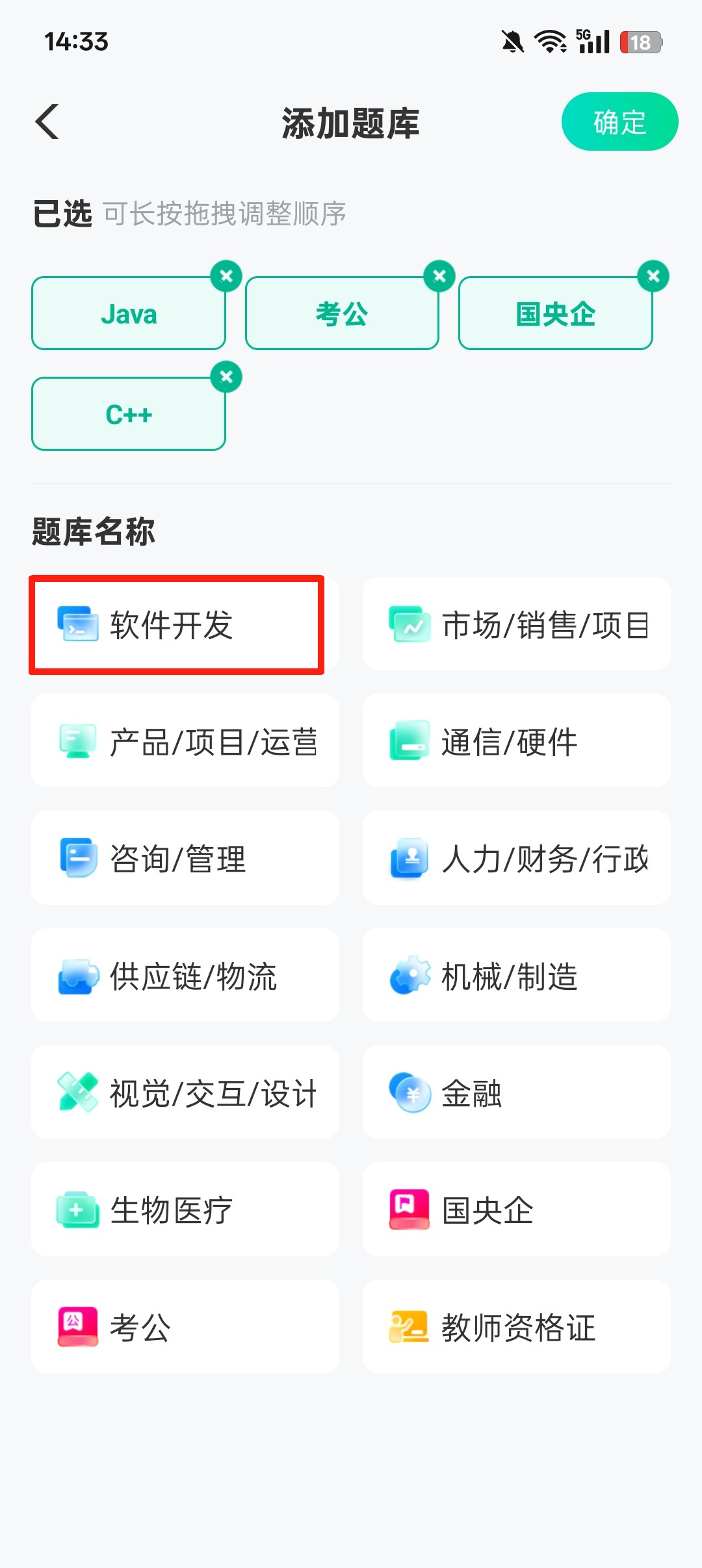Tap the 金融 coin icon
The height and width of the screenshot is (1568, 702).
(409, 1093)
